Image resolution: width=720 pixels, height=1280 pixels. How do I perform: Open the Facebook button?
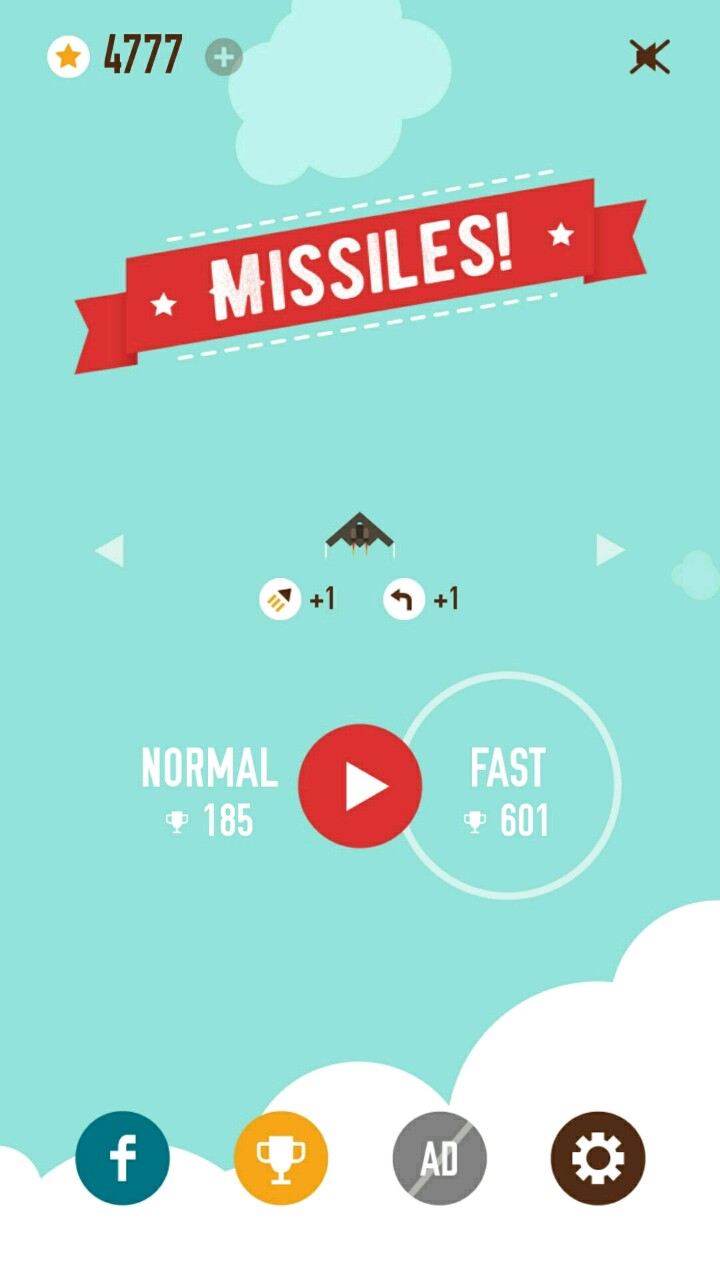[x=122, y=1158]
